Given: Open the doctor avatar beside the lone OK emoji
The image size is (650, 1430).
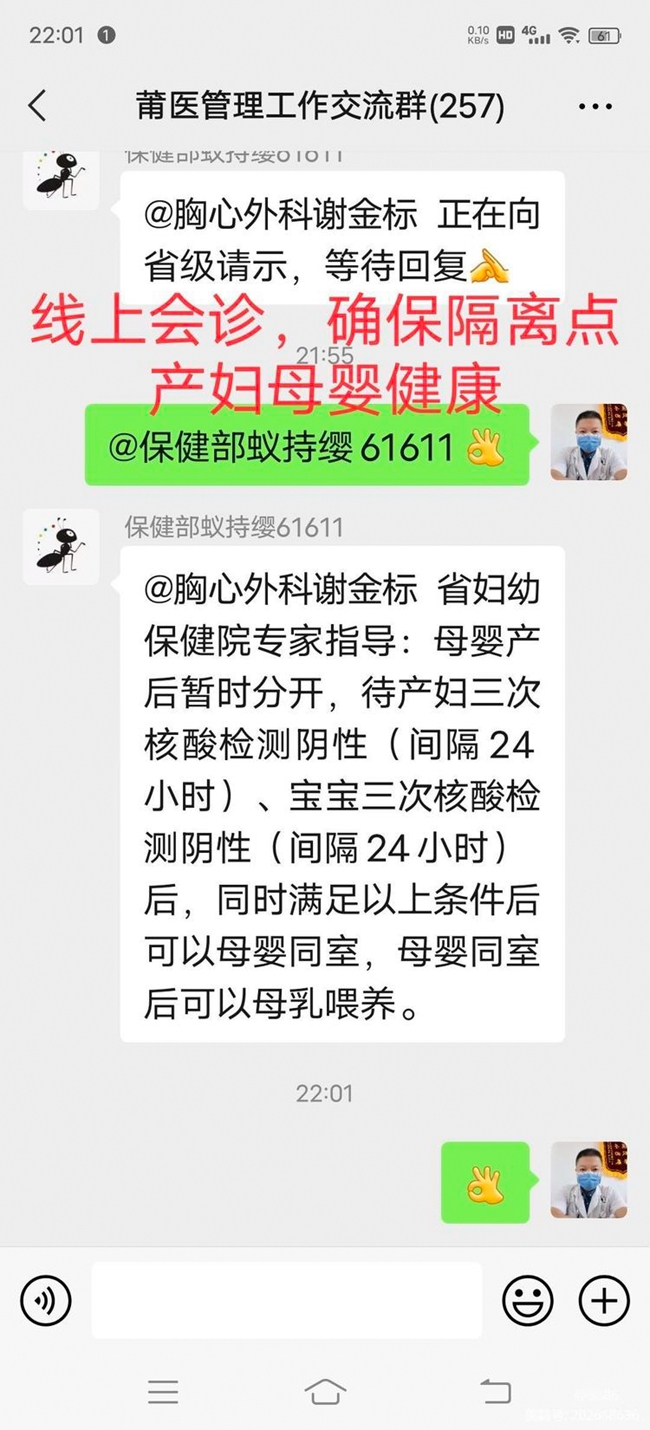Looking at the screenshot, I should 588,1180.
